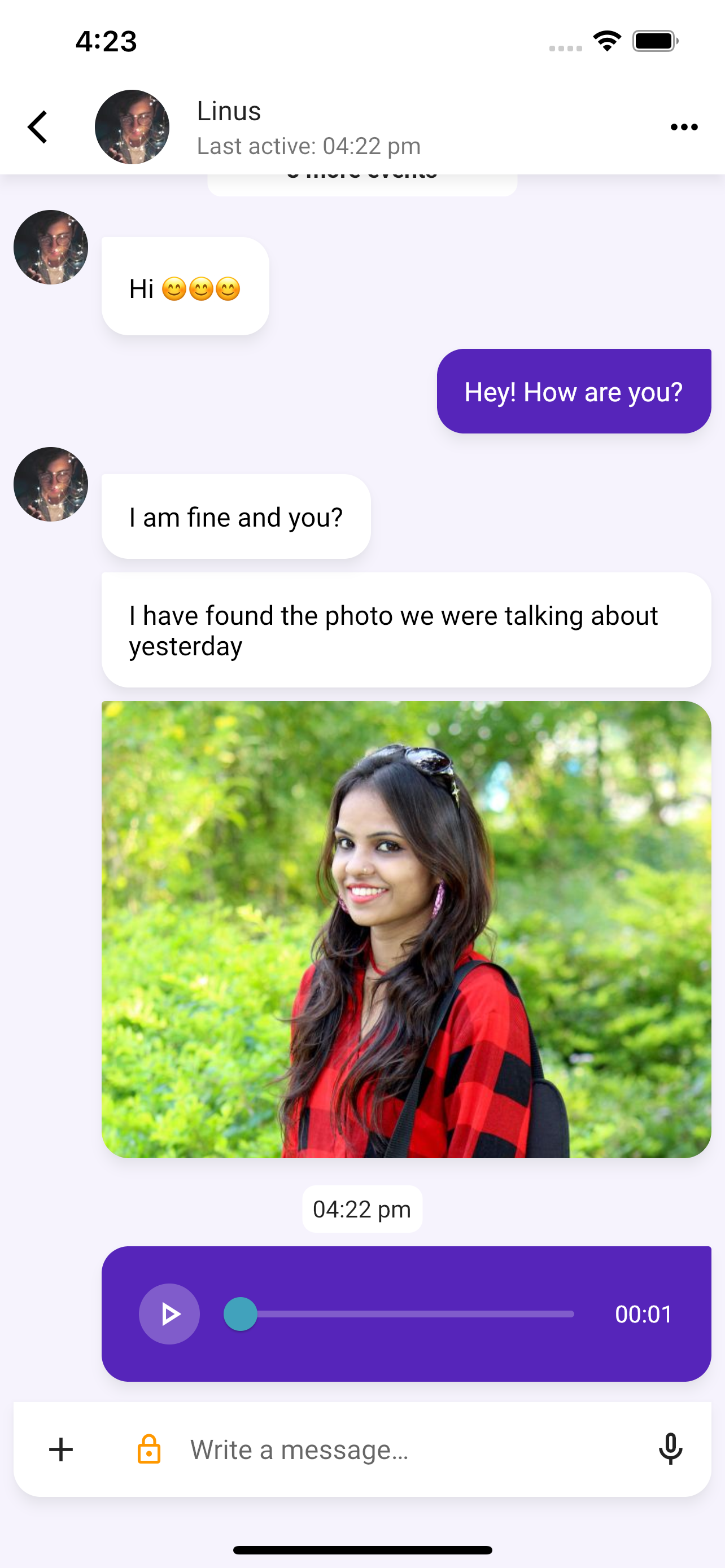The width and height of the screenshot is (725, 1568).
Task: Tap the audio message progress slider
Action: point(399,1313)
